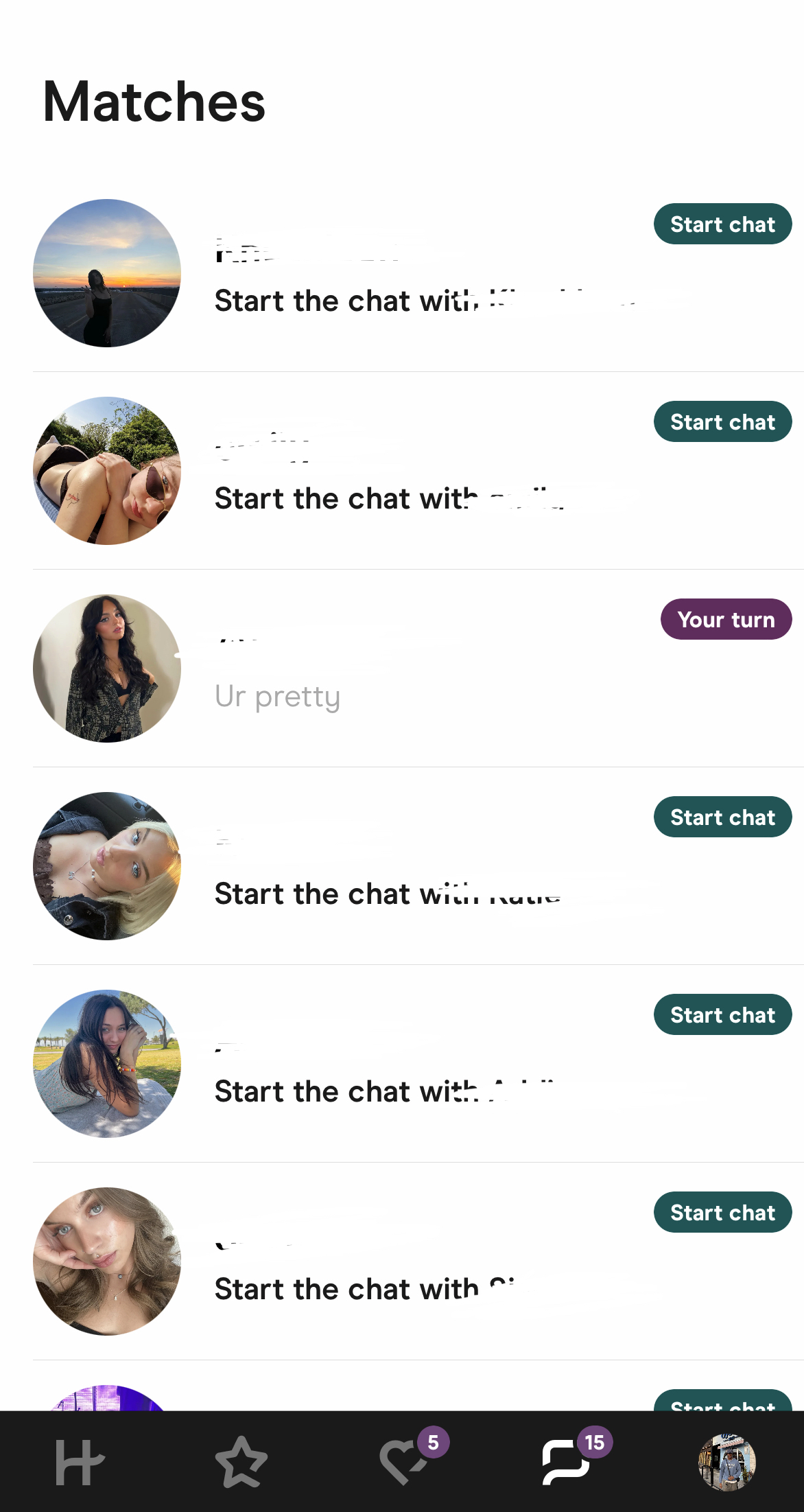Start chat with the match lying in park
The image size is (804, 1512).
click(x=722, y=1015)
